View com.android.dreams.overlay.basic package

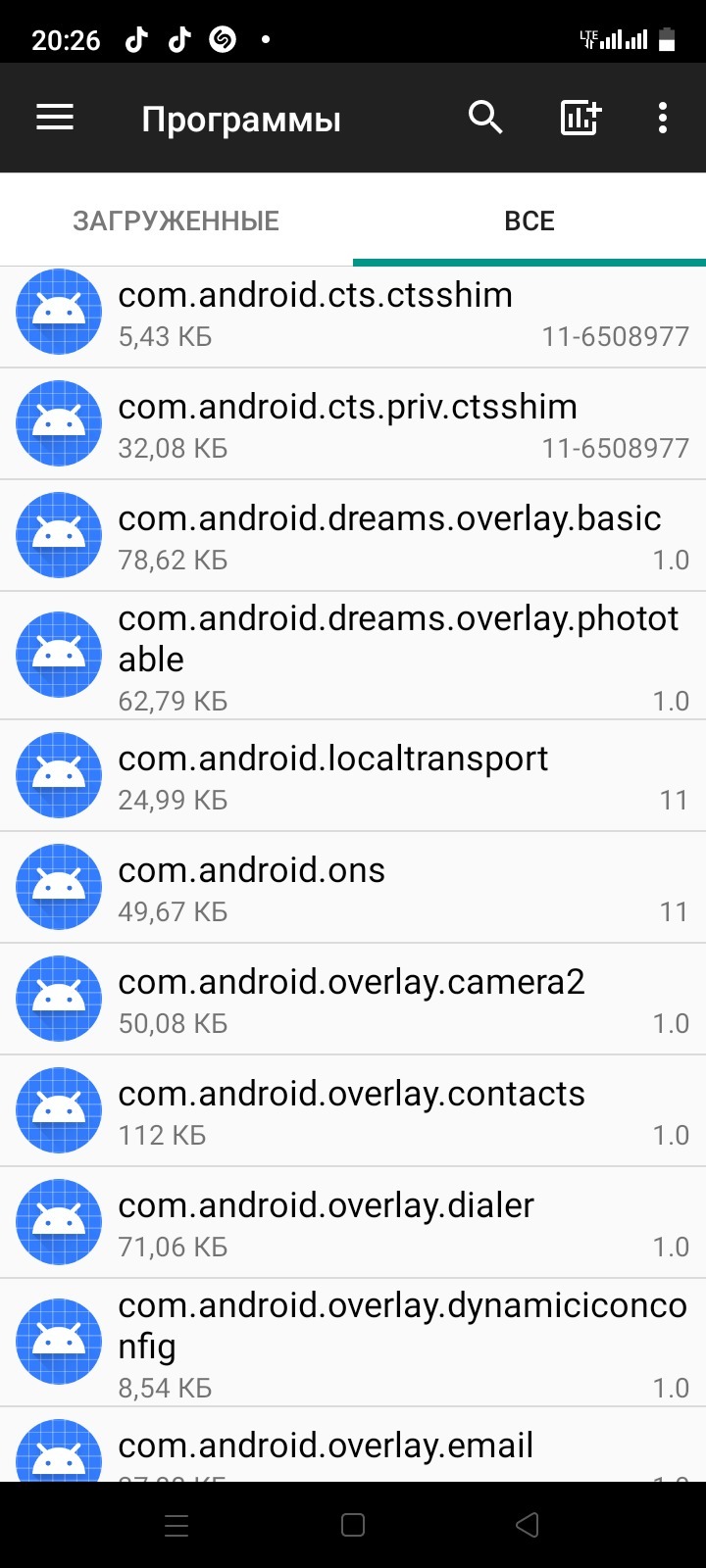click(x=353, y=536)
